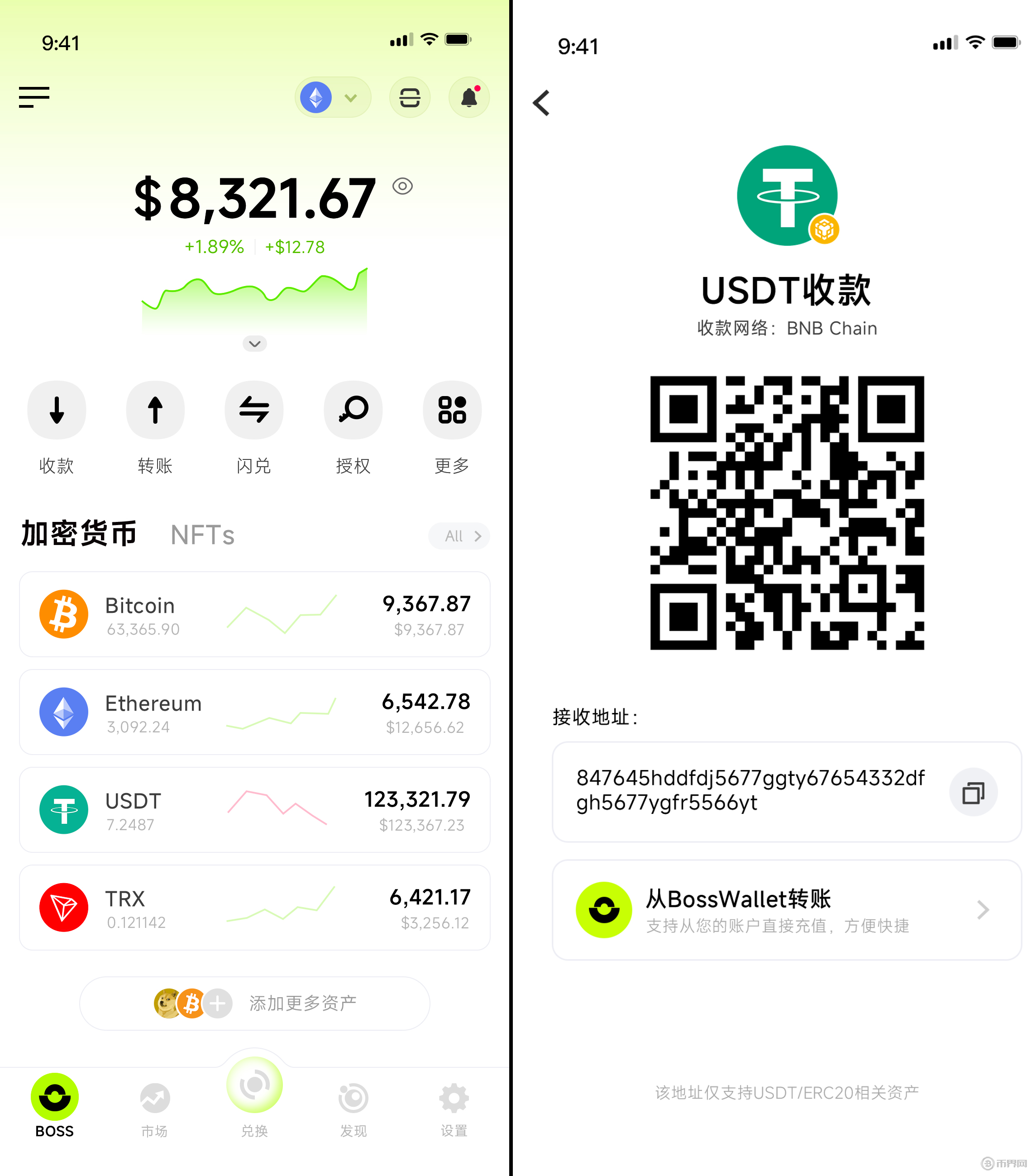The width and height of the screenshot is (1032, 1176).
Task: Collapse the balance chart chevron
Action: click(254, 344)
